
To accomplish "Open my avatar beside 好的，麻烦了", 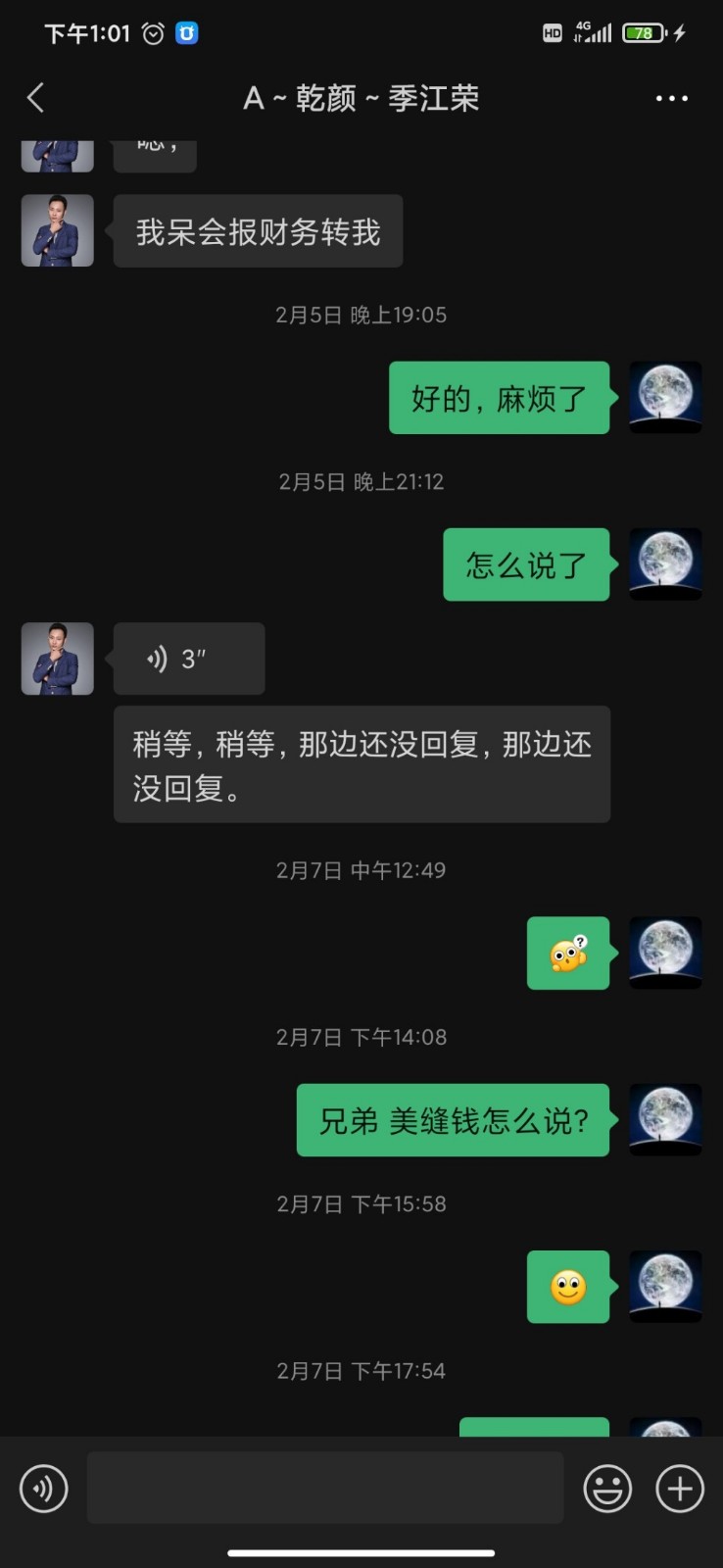I will point(665,397).
